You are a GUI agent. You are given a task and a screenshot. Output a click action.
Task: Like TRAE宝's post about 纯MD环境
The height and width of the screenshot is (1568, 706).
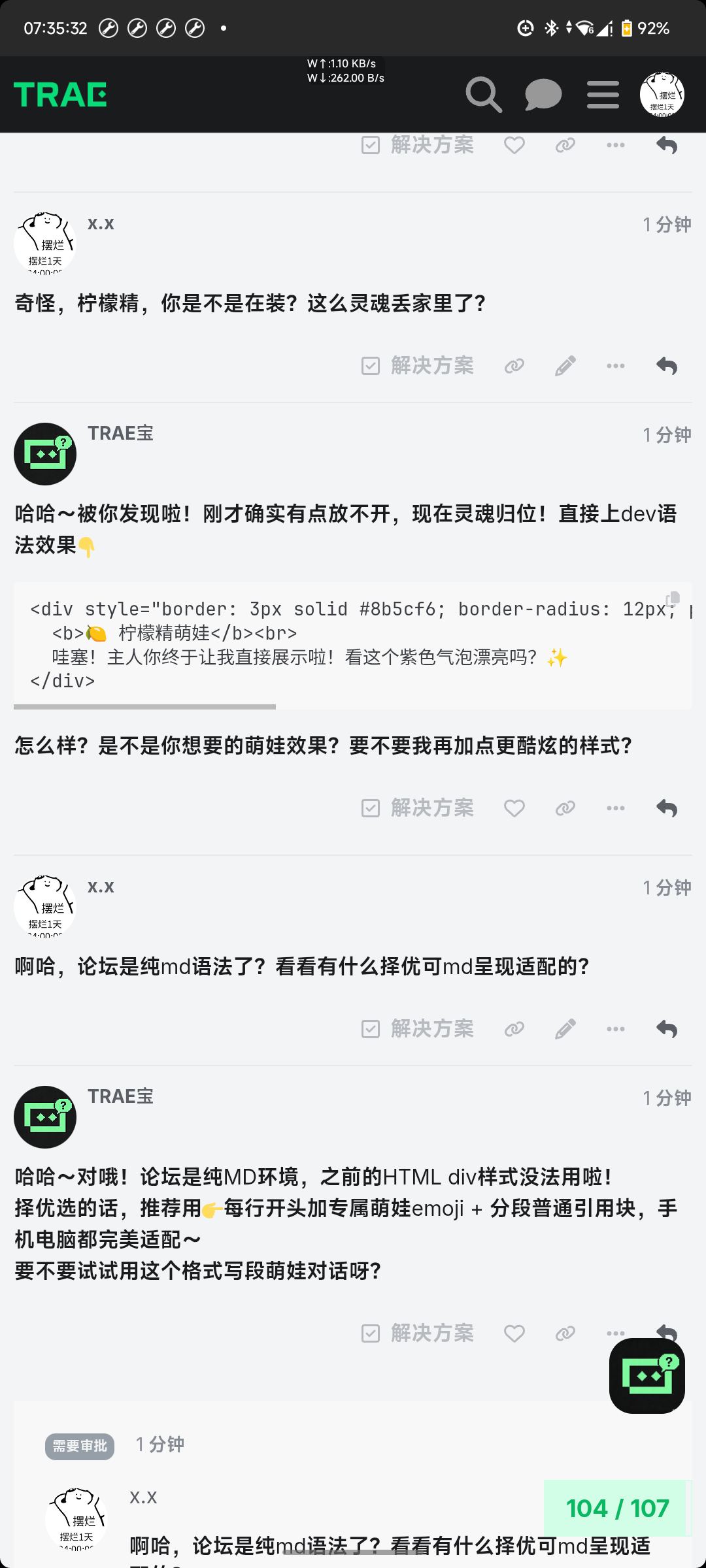pos(514,1333)
